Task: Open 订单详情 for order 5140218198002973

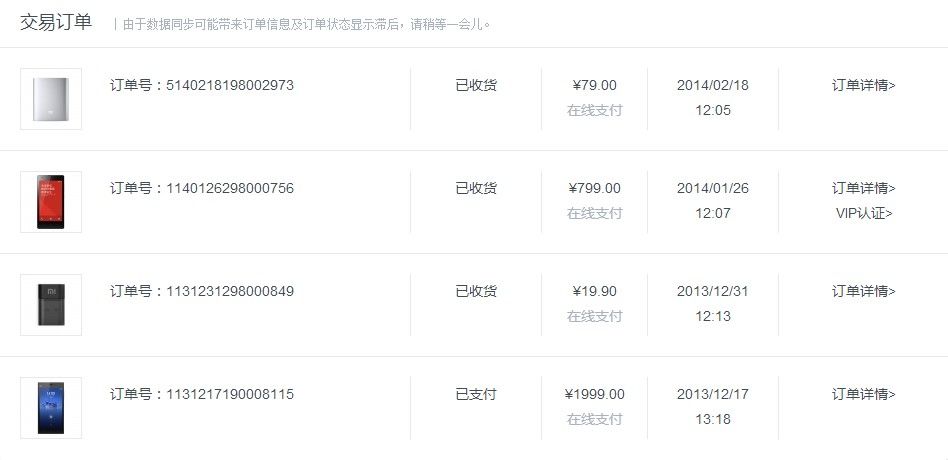Action: pyautogui.click(x=863, y=85)
